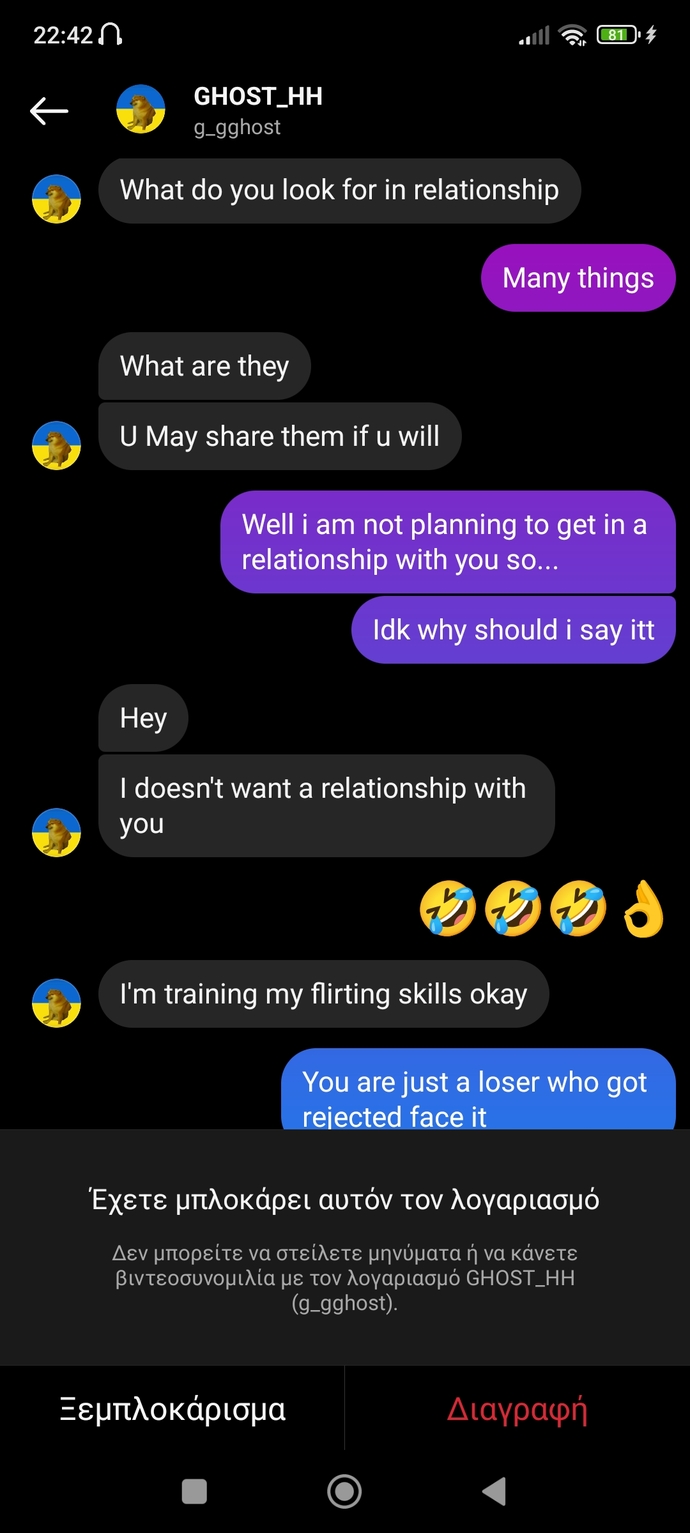Open recent apps with the square button
Viewport: 690px width, 1533px height.
pos(195,1492)
